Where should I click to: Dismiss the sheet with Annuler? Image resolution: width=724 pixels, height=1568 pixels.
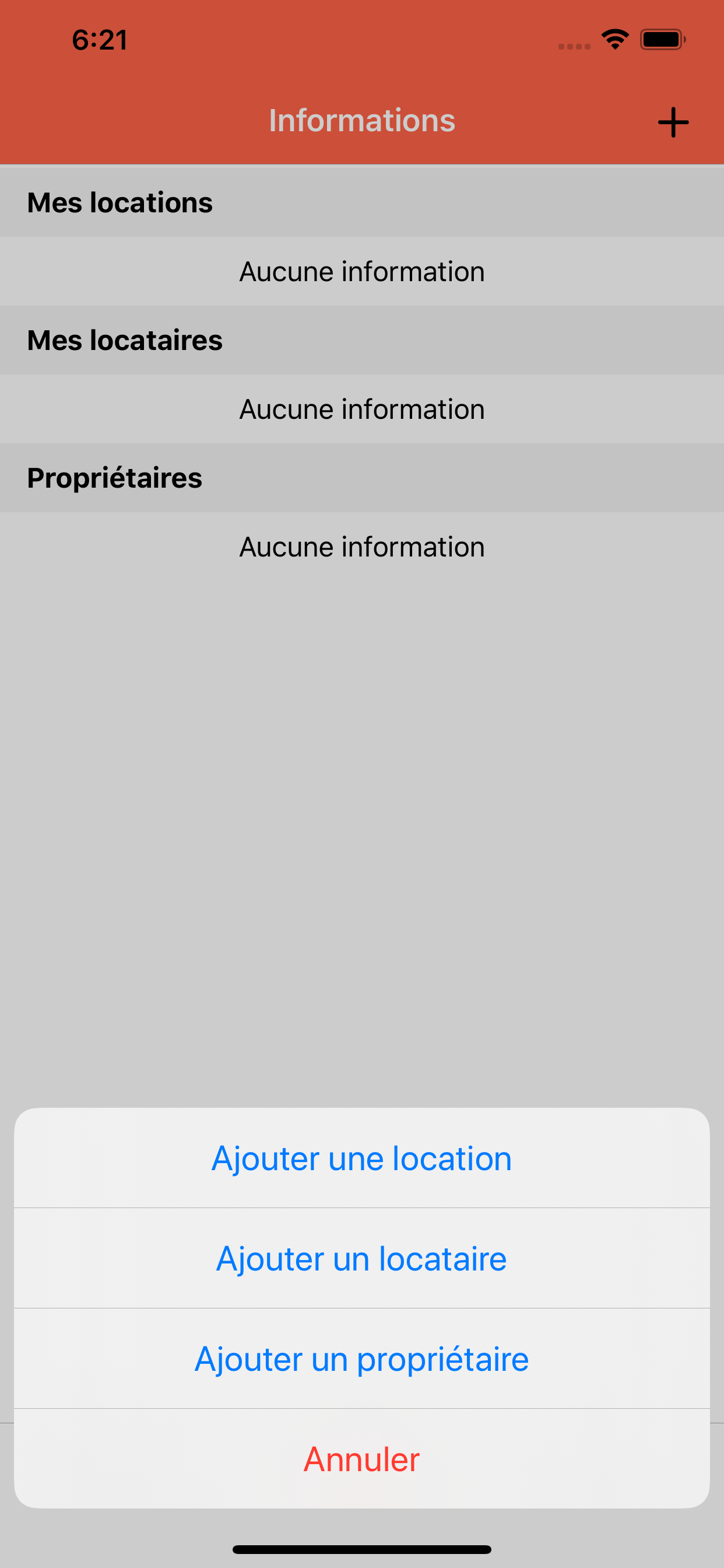tap(361, 1458)
